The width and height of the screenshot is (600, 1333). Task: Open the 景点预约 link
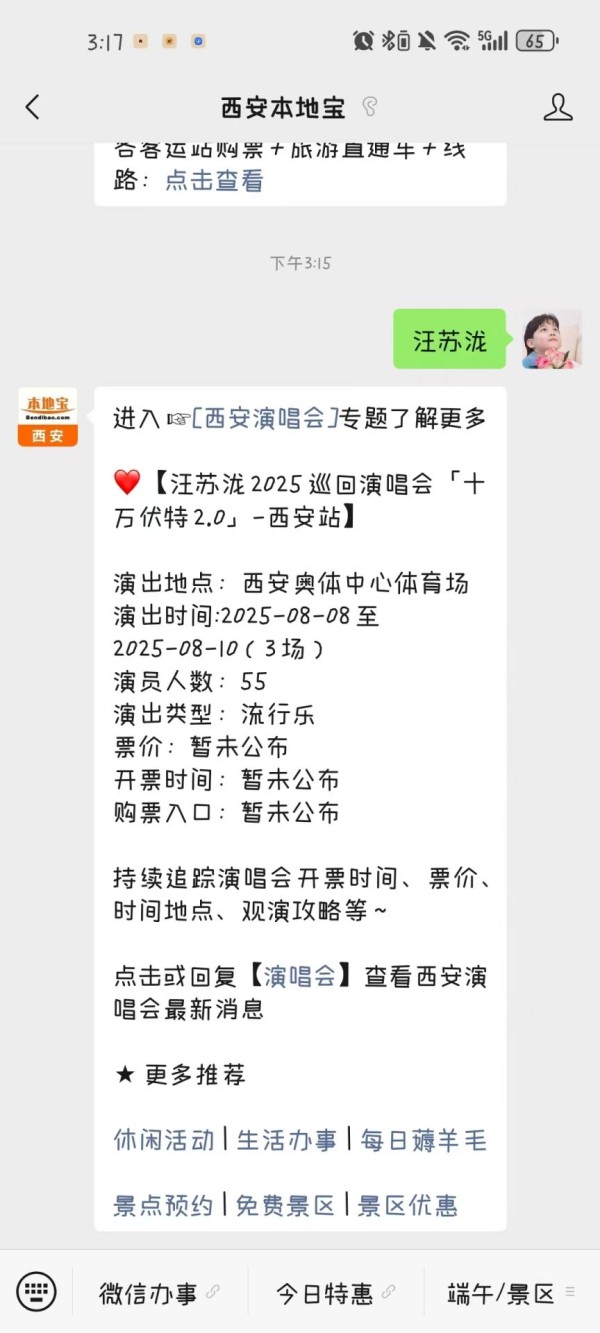pos(164,1206)
